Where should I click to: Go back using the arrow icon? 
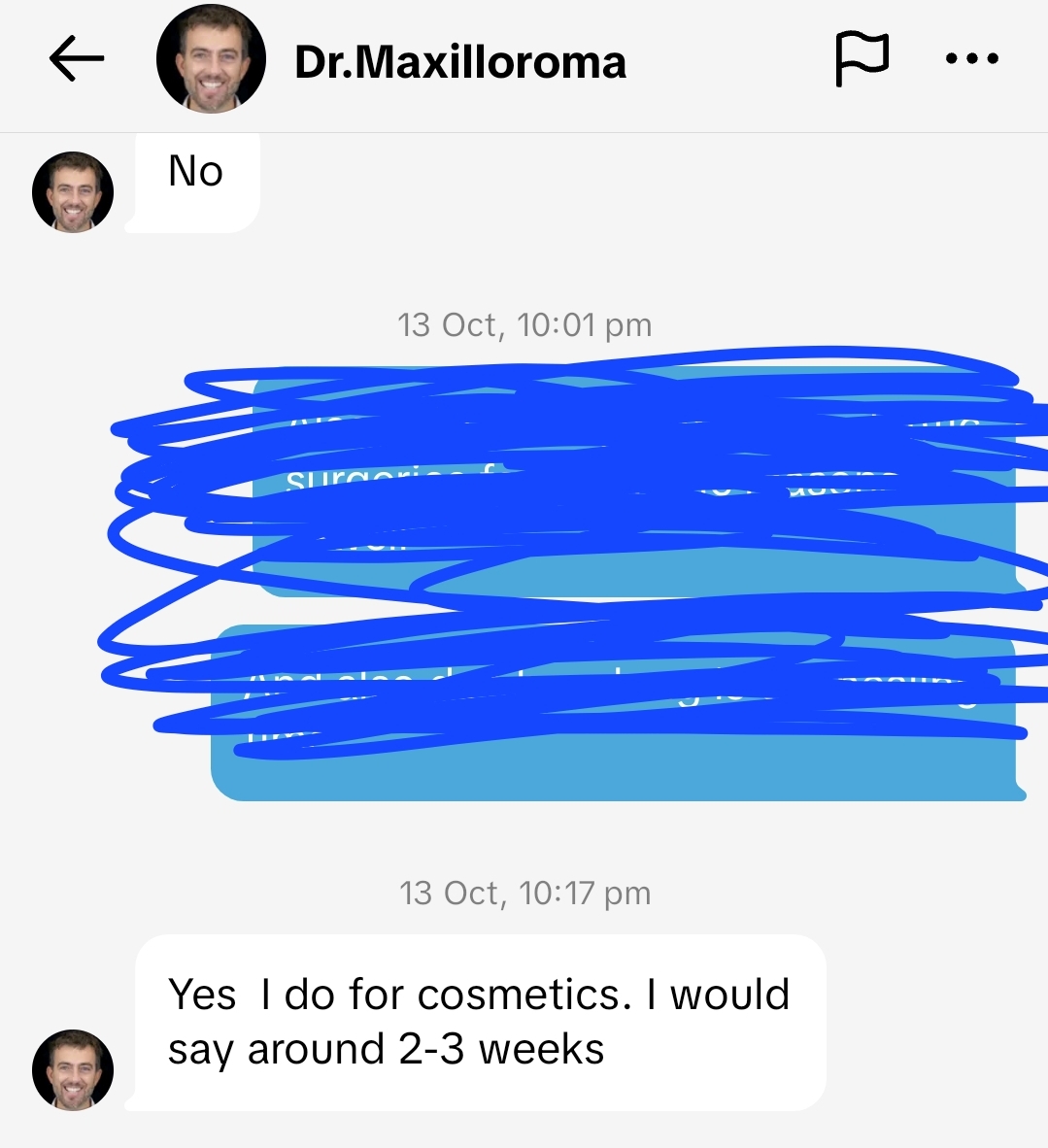(x=76, y=59)
